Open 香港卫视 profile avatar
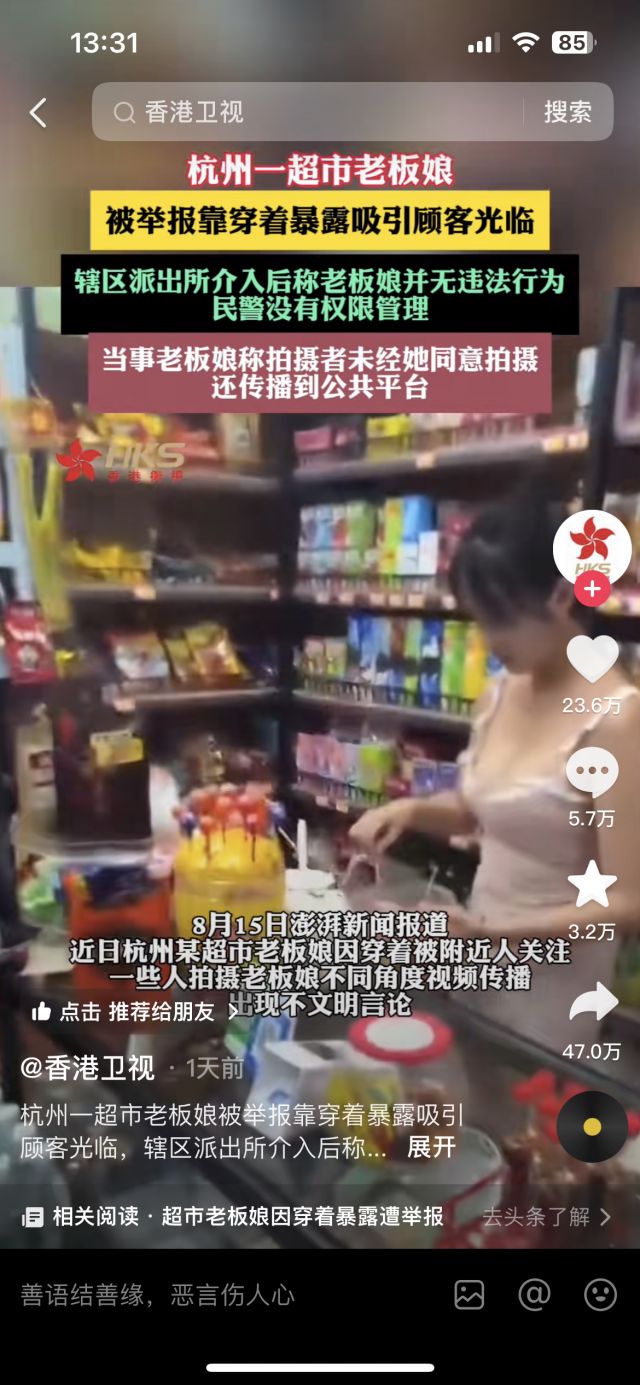640x1385 pixels. [592, 546]
